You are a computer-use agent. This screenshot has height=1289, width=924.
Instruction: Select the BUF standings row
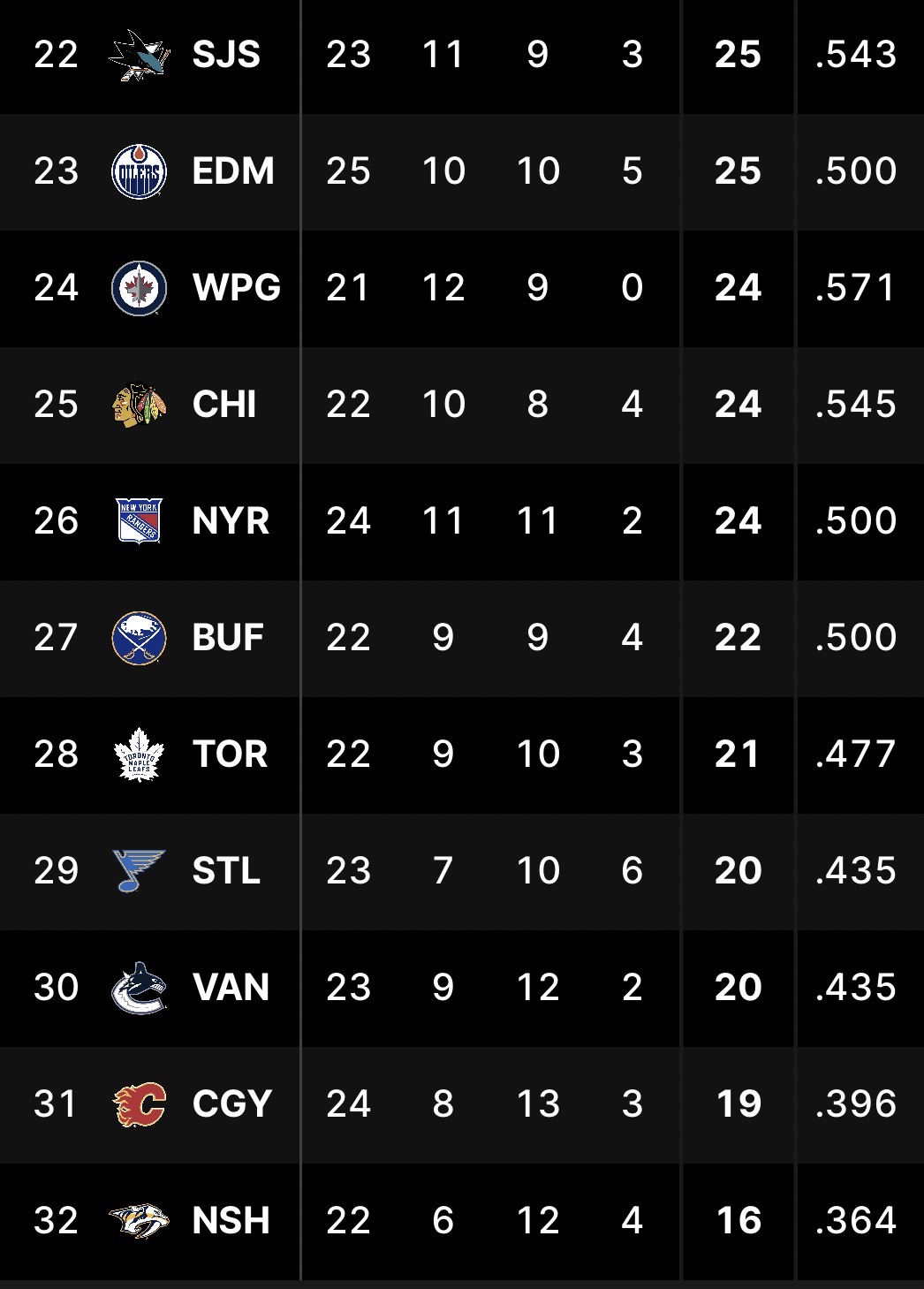point(228,638)
